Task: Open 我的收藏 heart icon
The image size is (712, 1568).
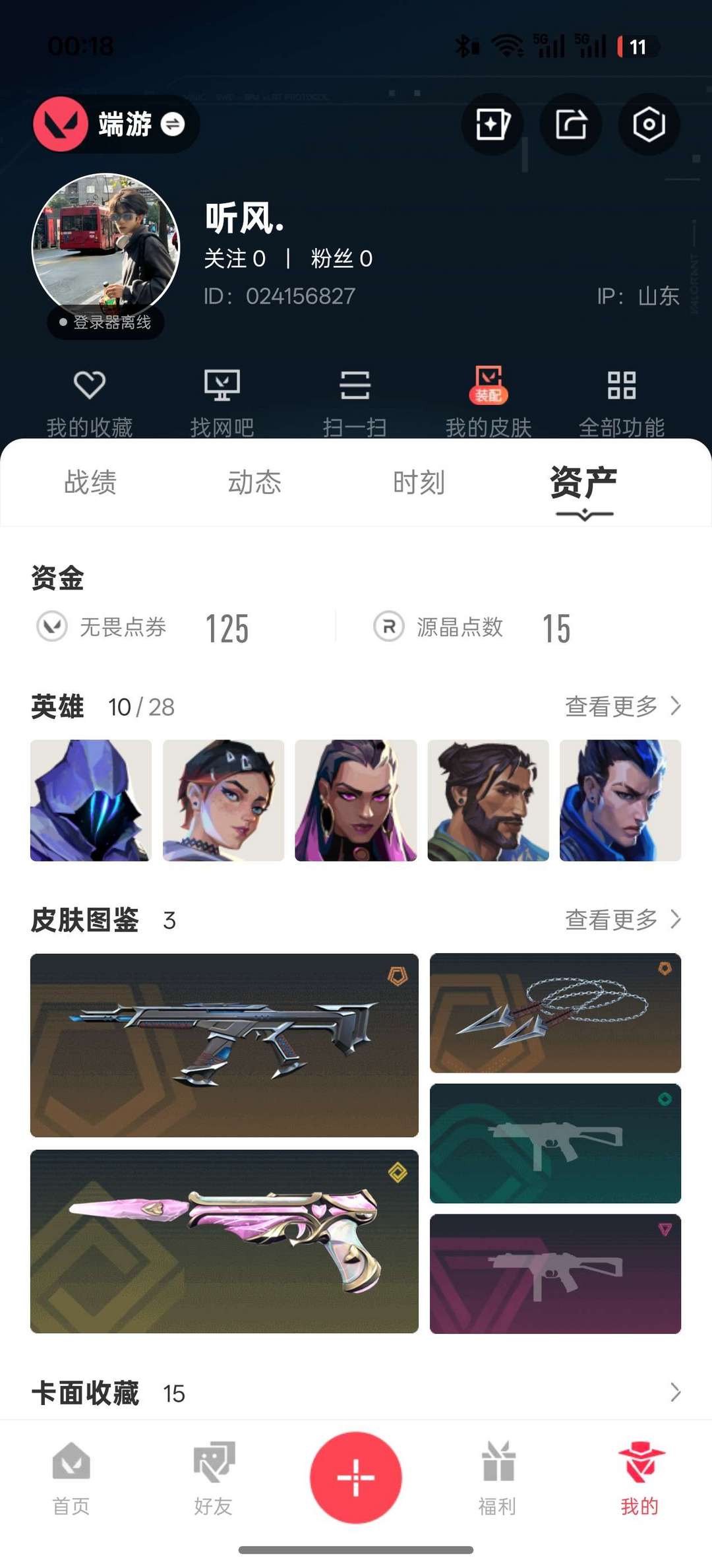Action: (x=90, y=396)
